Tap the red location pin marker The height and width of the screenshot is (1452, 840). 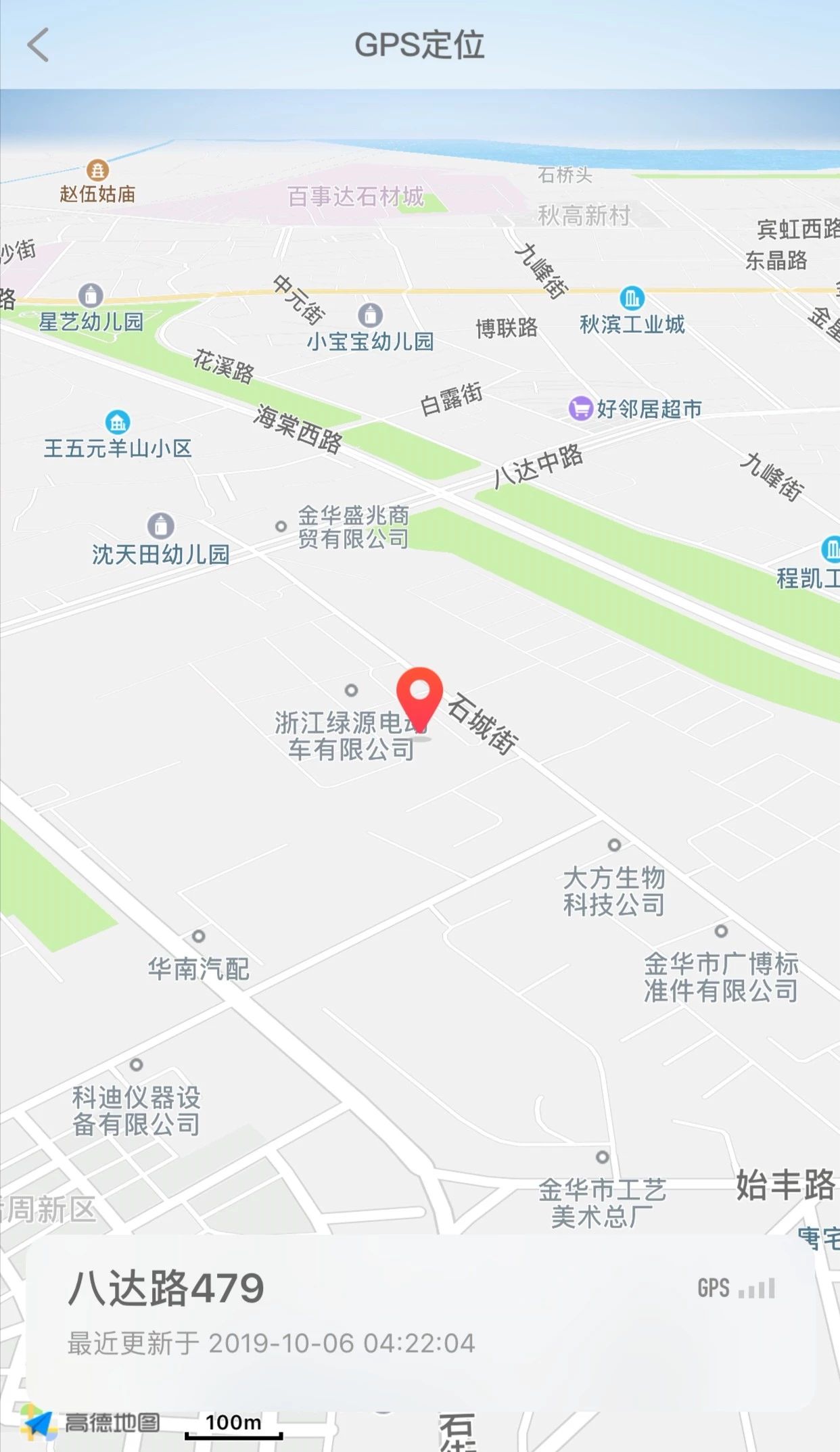(419, 701)
